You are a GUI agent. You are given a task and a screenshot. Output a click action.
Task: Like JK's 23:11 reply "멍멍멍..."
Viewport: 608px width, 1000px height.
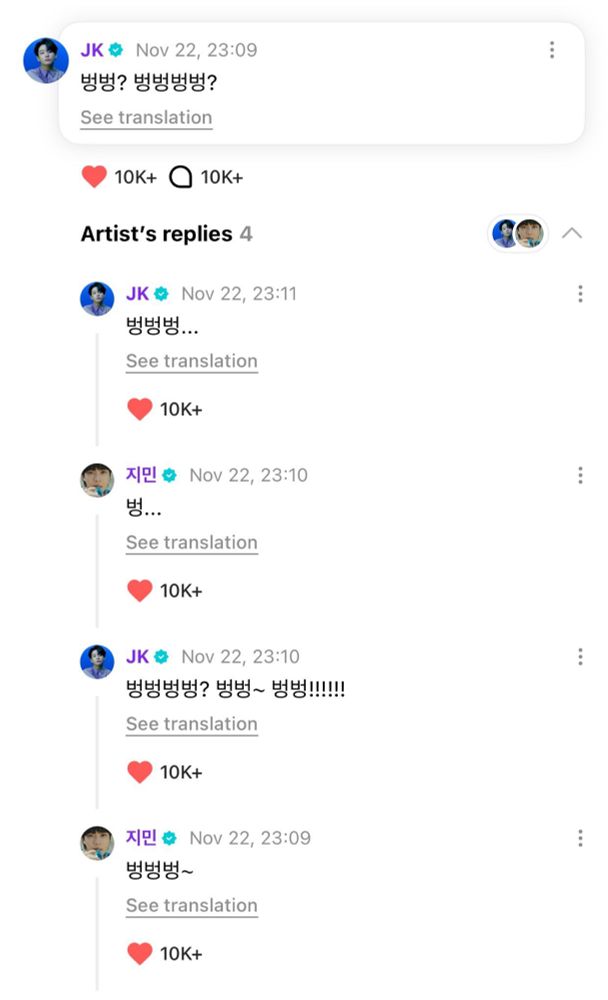coord(140,409)
